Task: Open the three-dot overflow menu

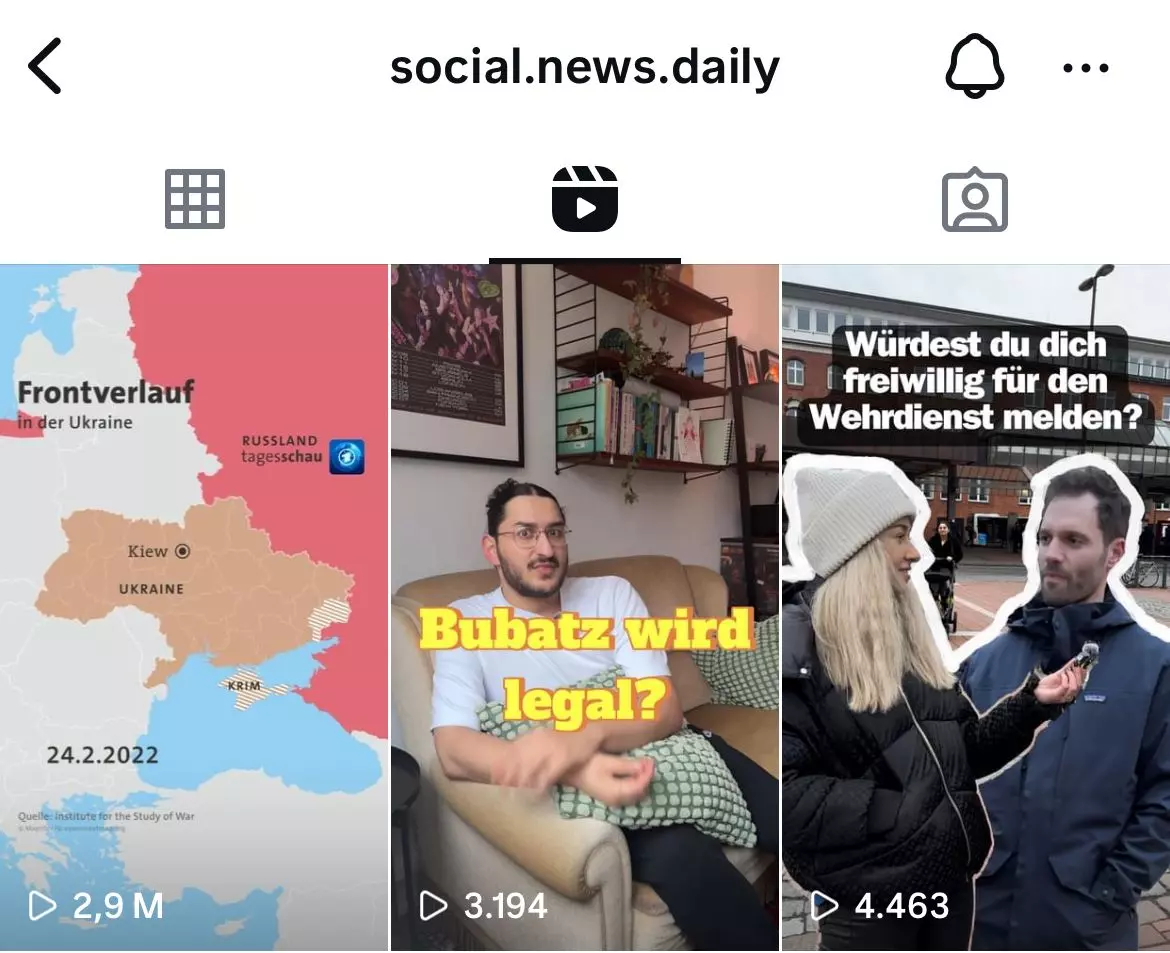Action: (x=1085, y=68)
